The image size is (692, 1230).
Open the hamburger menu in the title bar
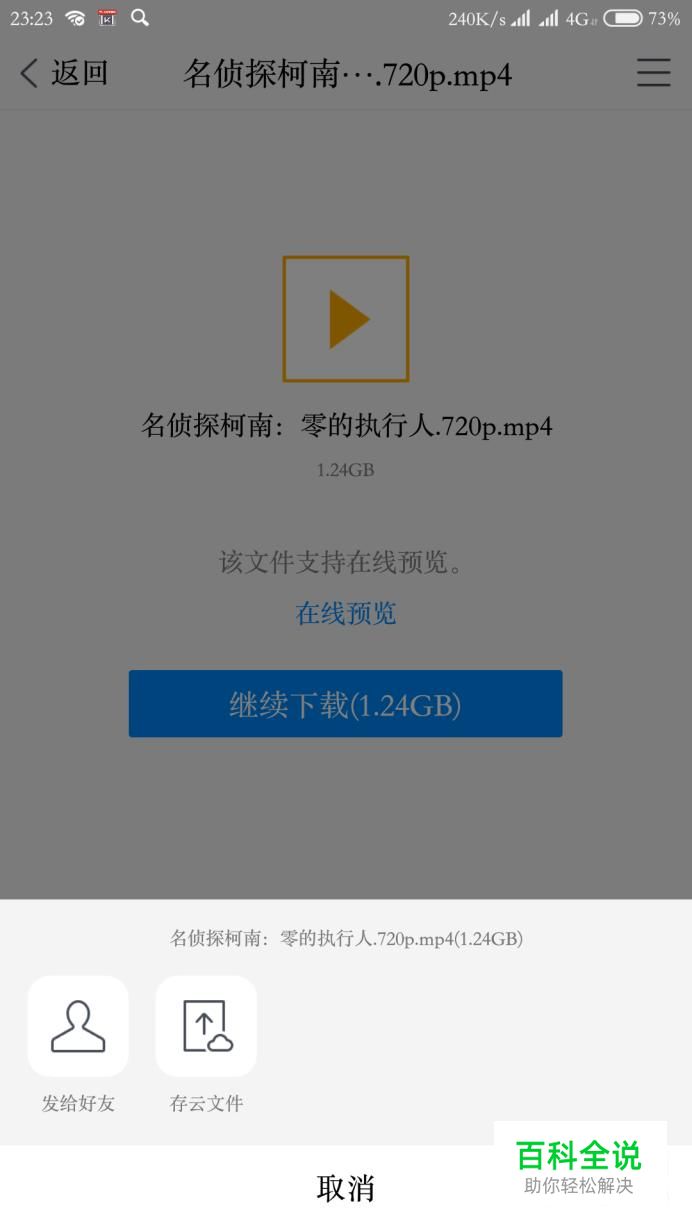(653, 73)
